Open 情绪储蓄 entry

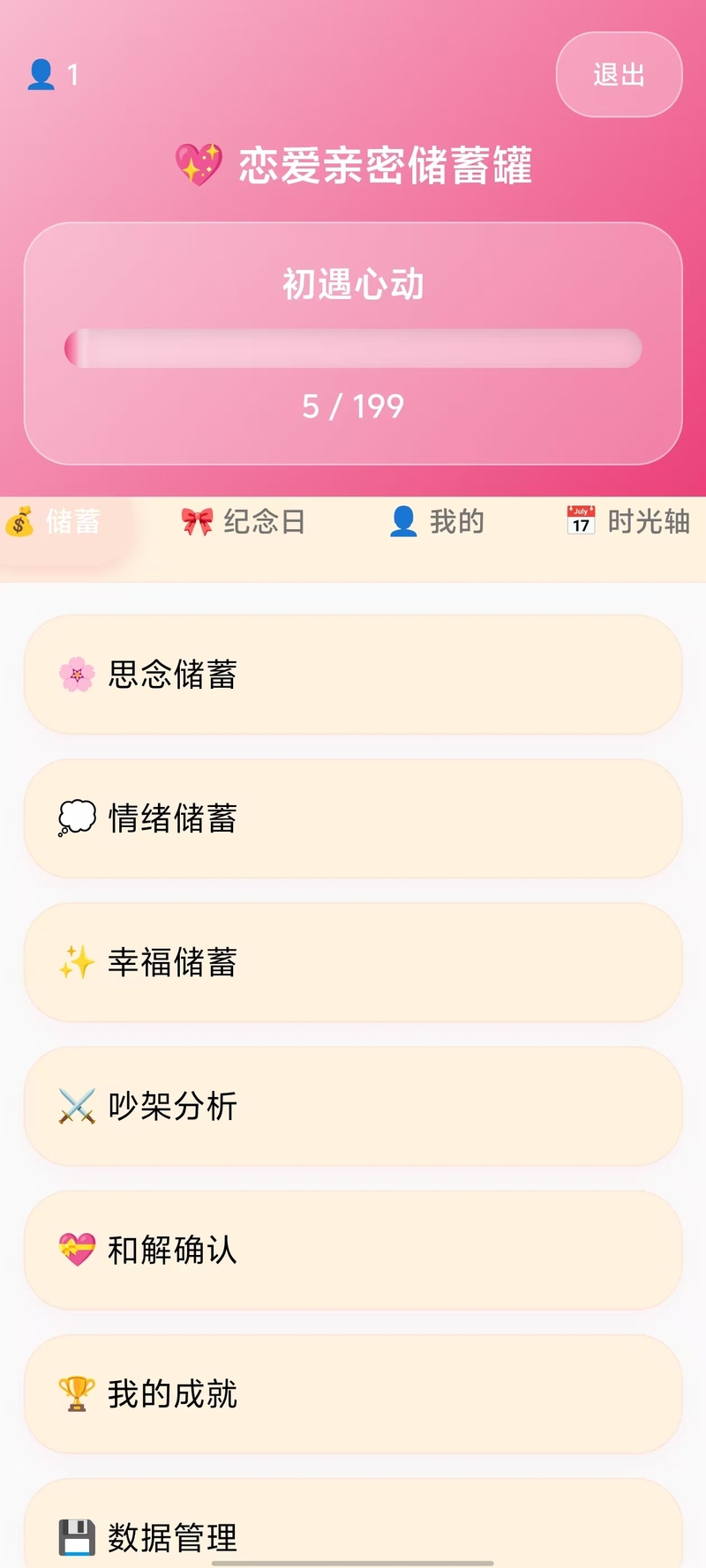pos(353,818)
